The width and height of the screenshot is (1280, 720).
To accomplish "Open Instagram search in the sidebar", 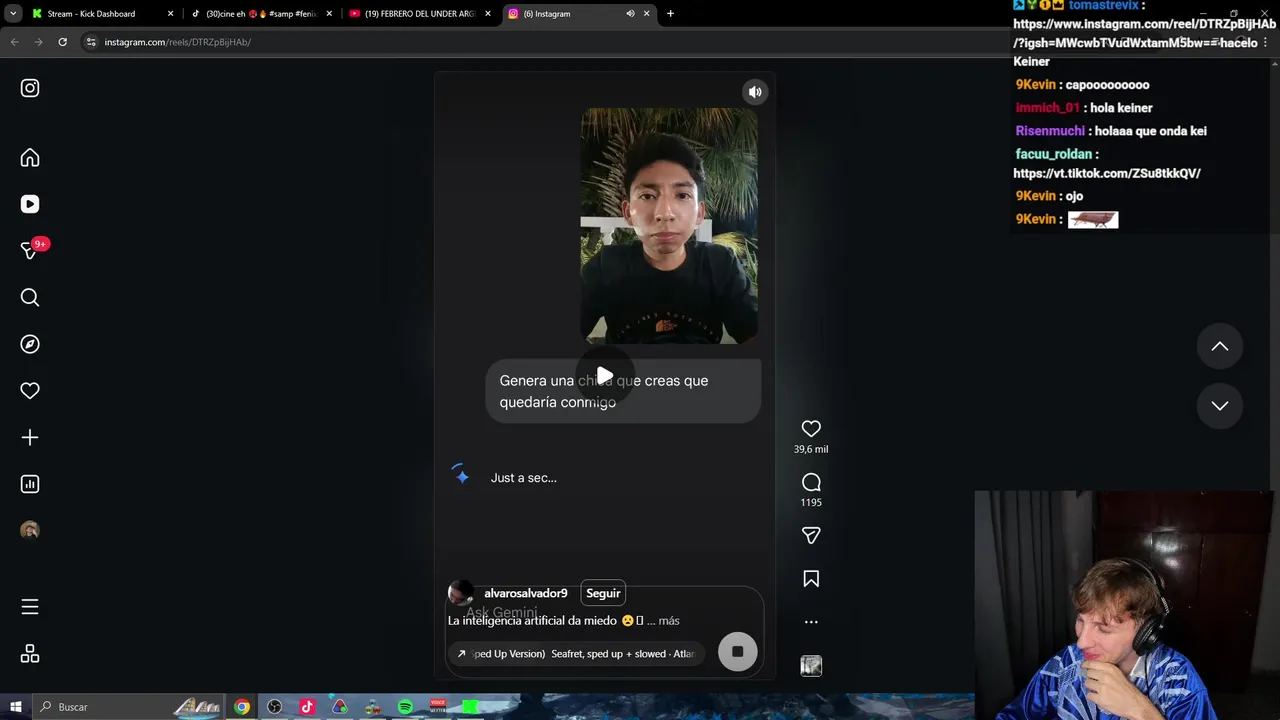I will (x=30, y=298).
